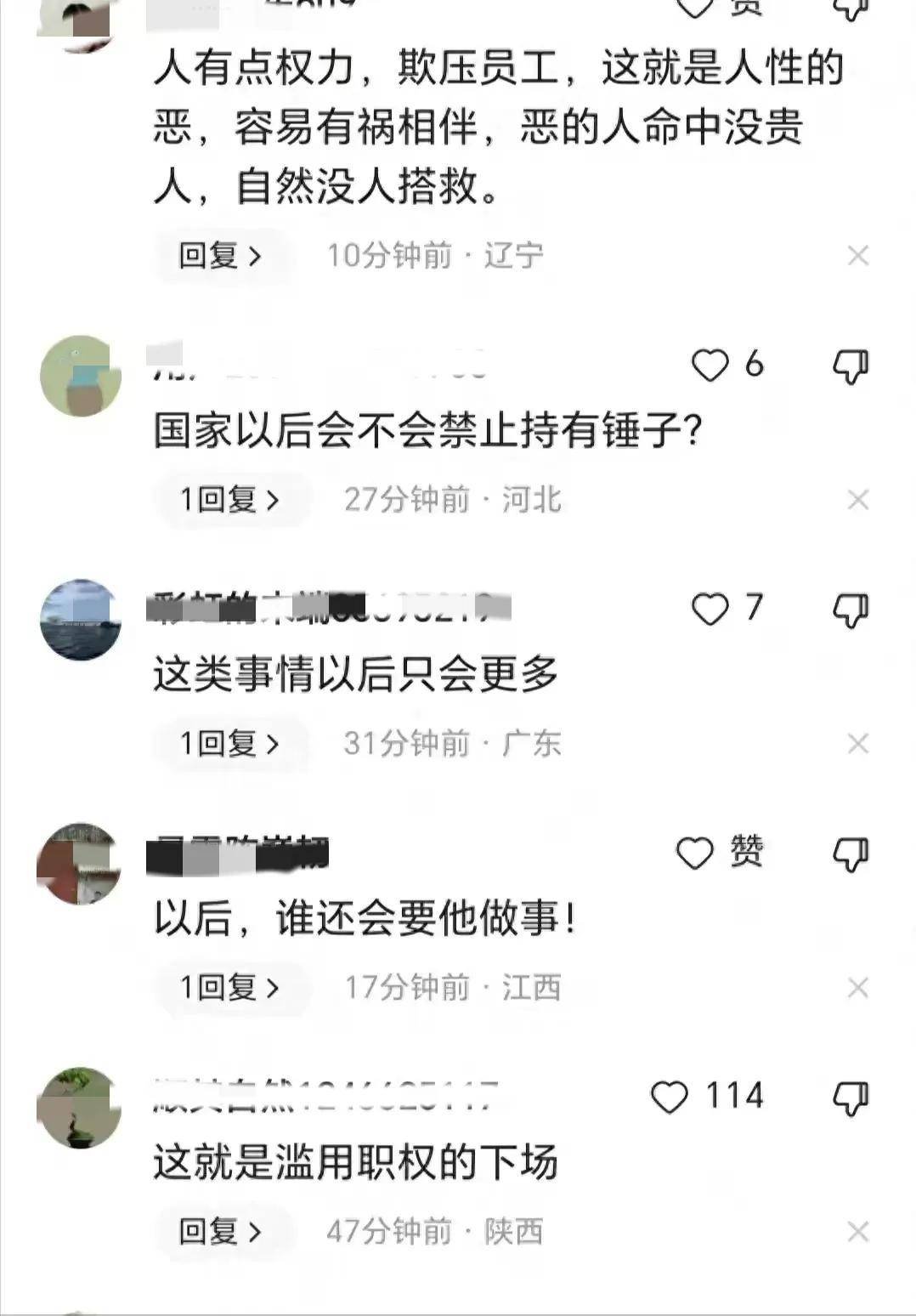This screenshot has width=916, height=1316.
Task: Dismiss the 47分钟前 陕西 comment
Action: pyautogui.click(x=857, y=1231)
